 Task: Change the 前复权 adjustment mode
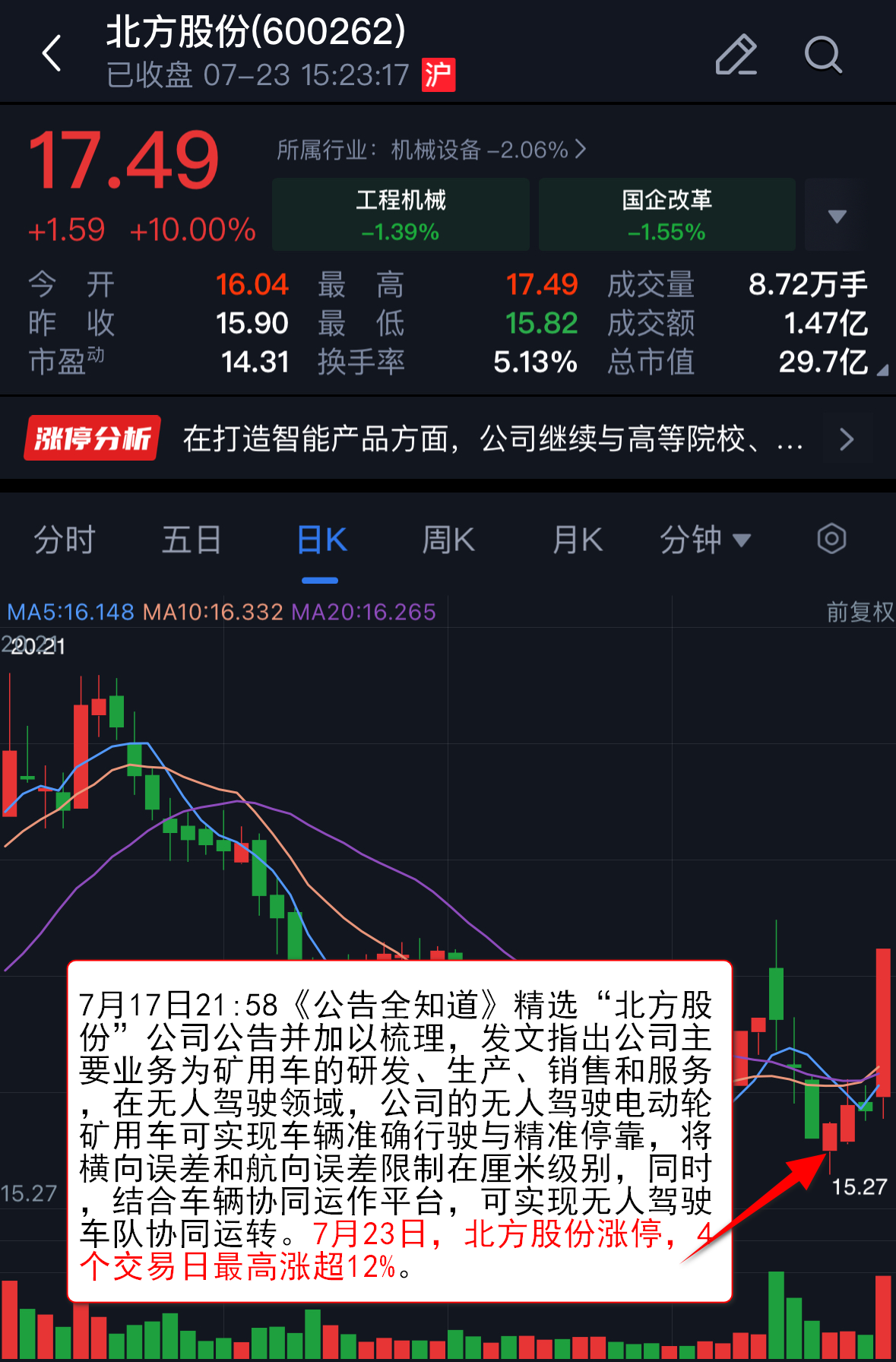point(860,612)
